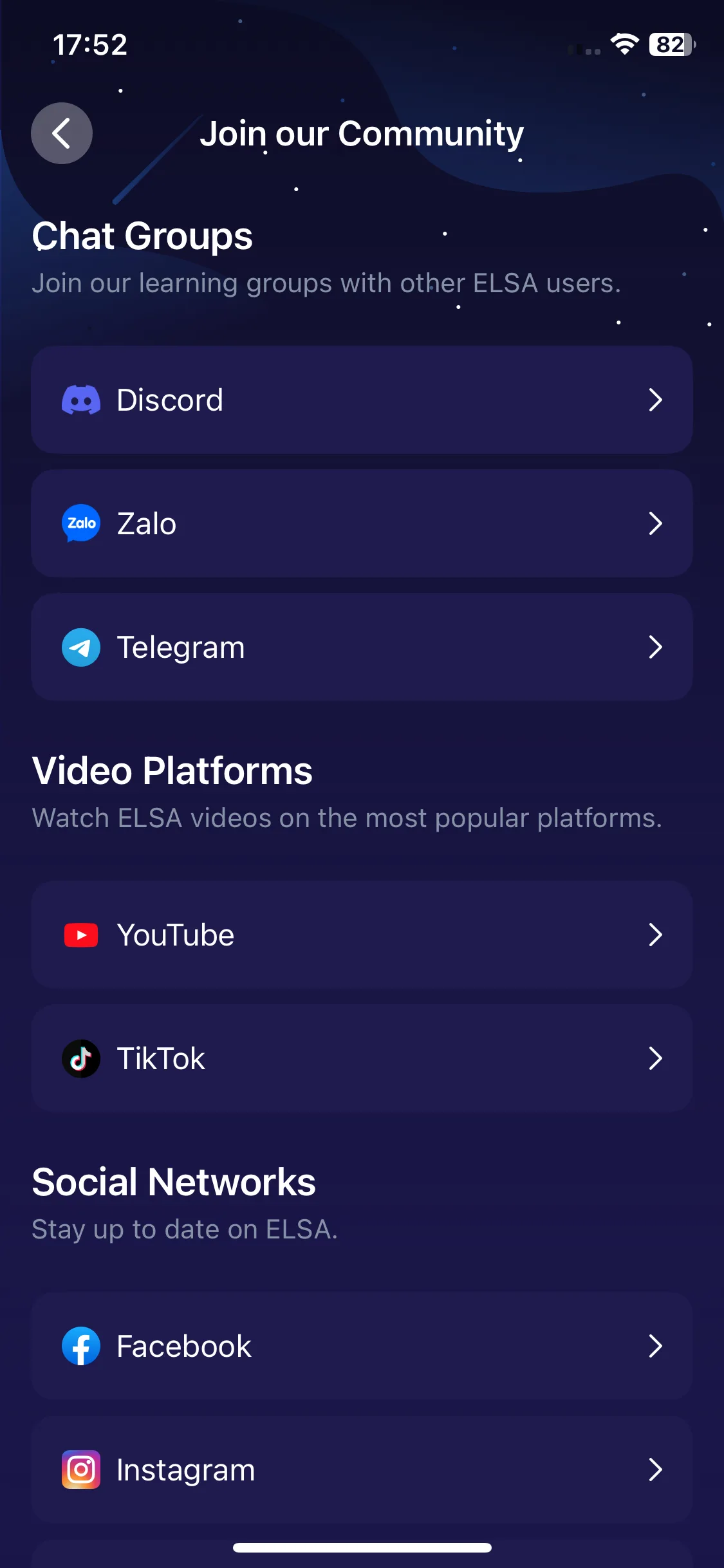The image size is (724, 1568).
Task: Open ELSA's TikTok page
Action: pyautogui.click(x=362, y=1058)
